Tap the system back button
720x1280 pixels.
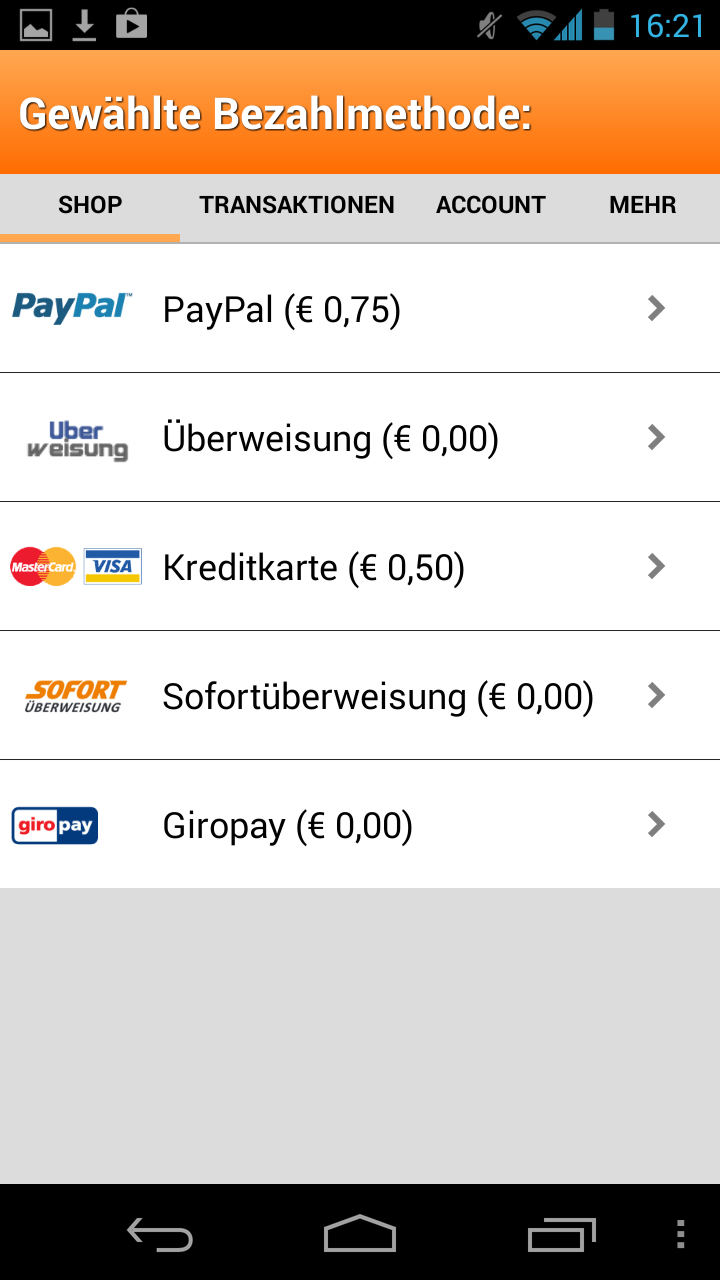click(x=160, y=1234)
